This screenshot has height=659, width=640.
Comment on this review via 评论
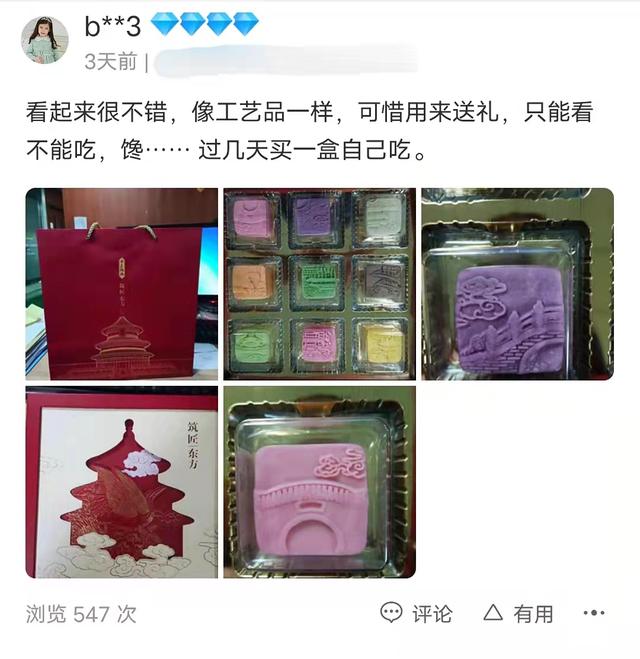point(416,613)
